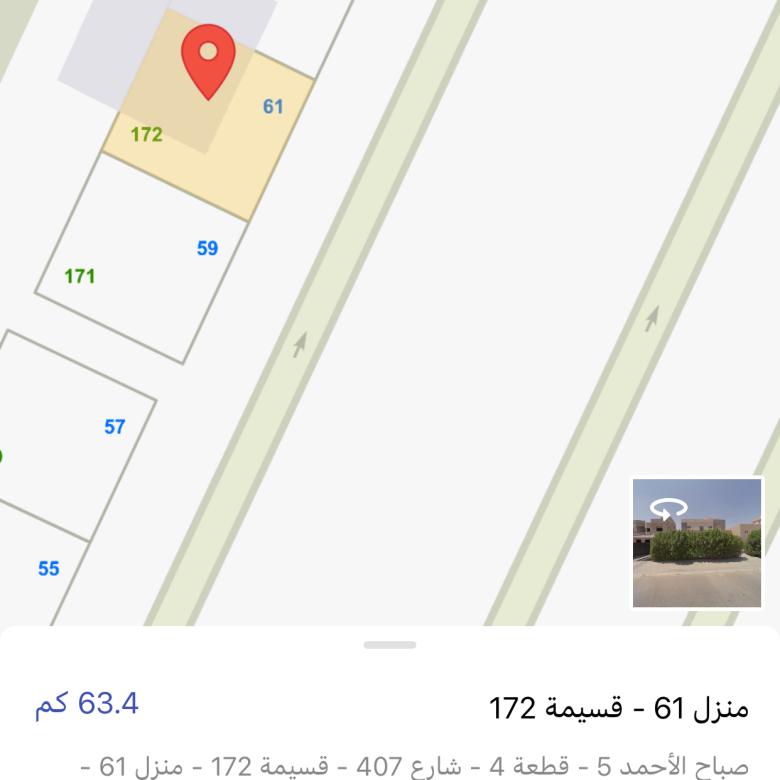The height and width of the screenshot is (780, 780).
Task: Select house 59 on the map
Action: 207,248
